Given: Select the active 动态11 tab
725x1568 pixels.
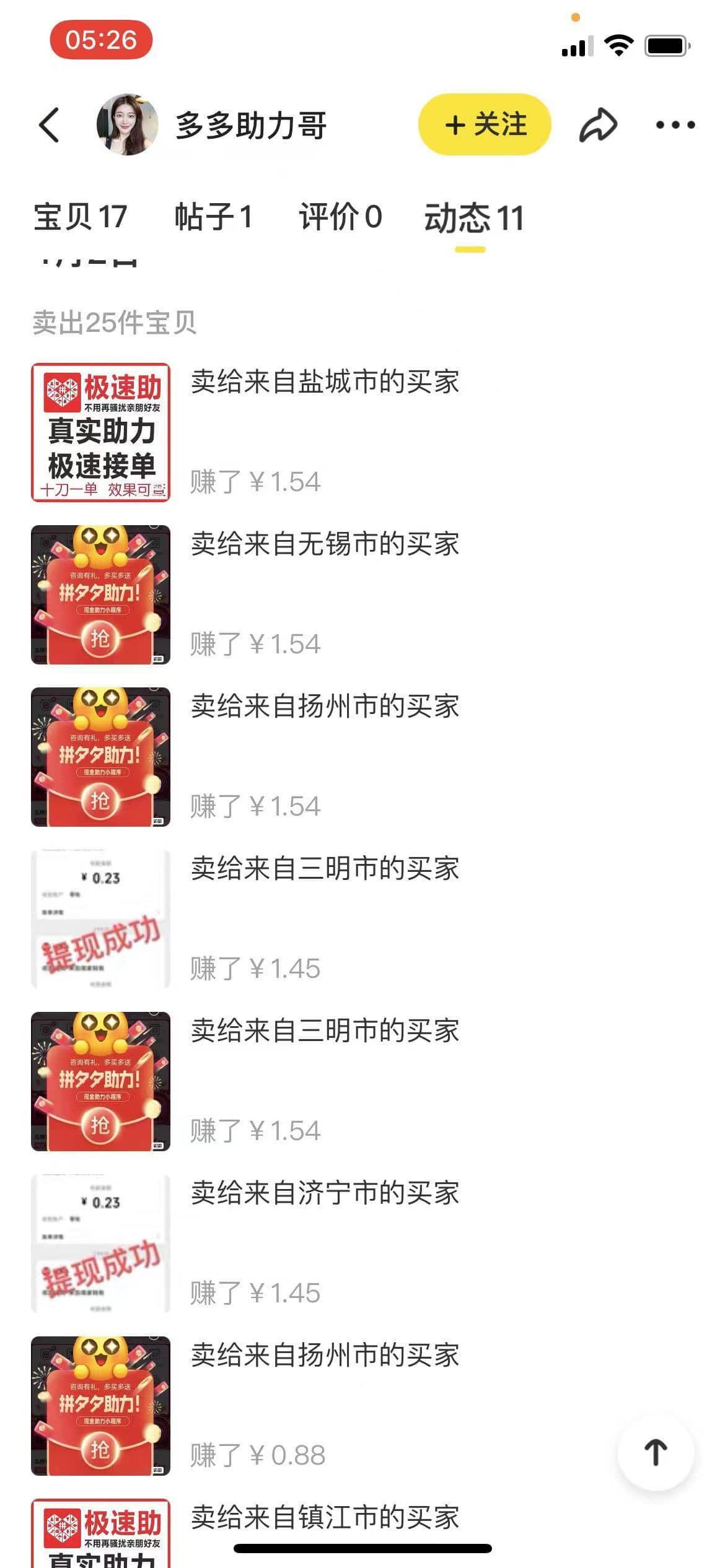Looking at the screenshot, I should (473, 217).
